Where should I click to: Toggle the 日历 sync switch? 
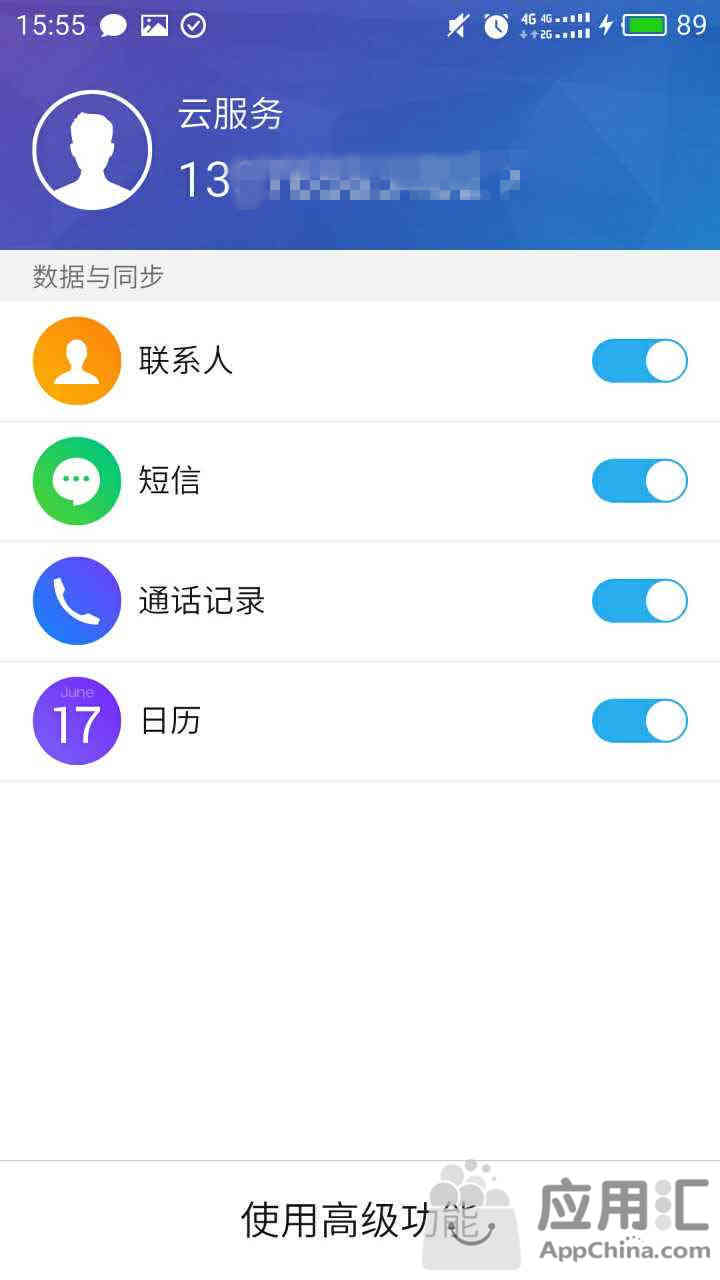pyautogui.click(x=640, y=721)
